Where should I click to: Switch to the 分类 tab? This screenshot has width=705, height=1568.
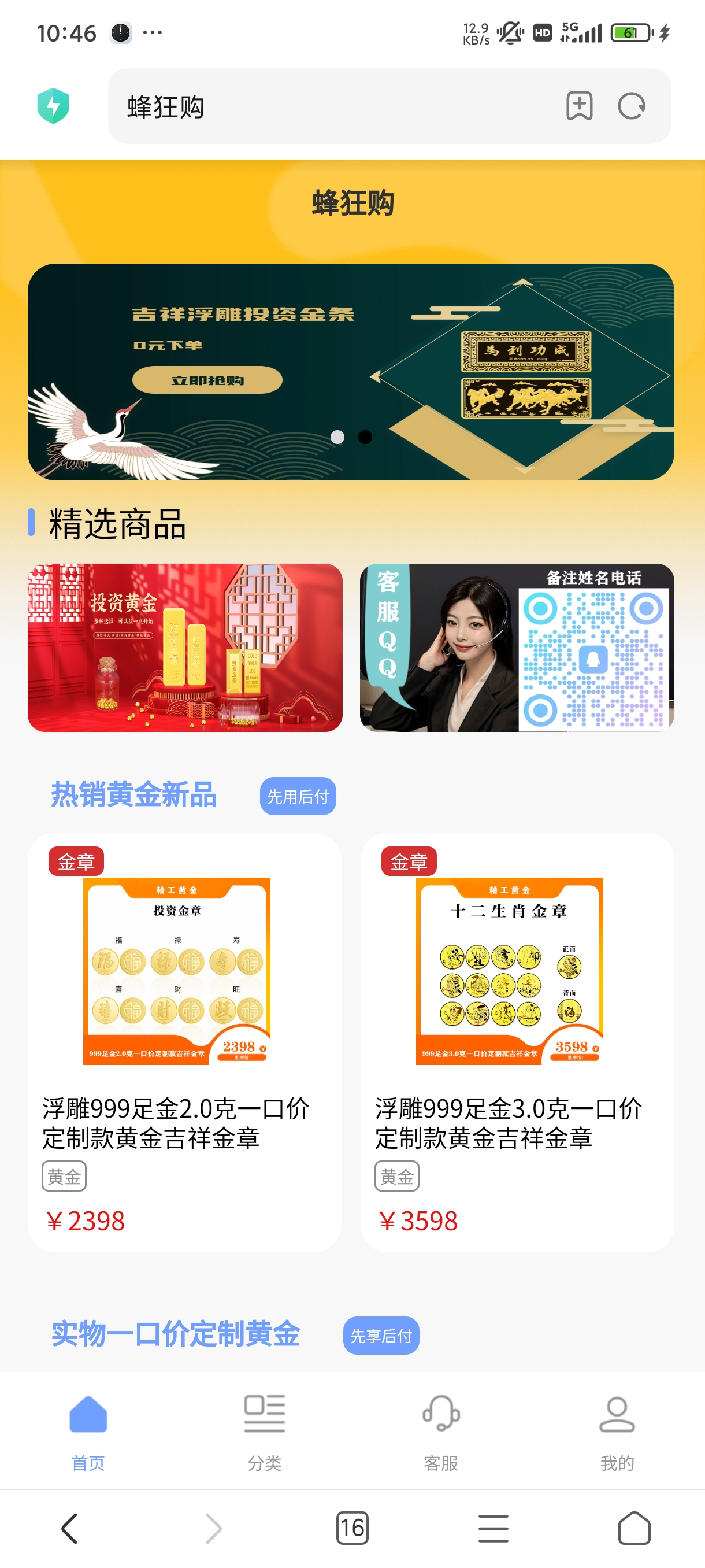(264, 1432)
